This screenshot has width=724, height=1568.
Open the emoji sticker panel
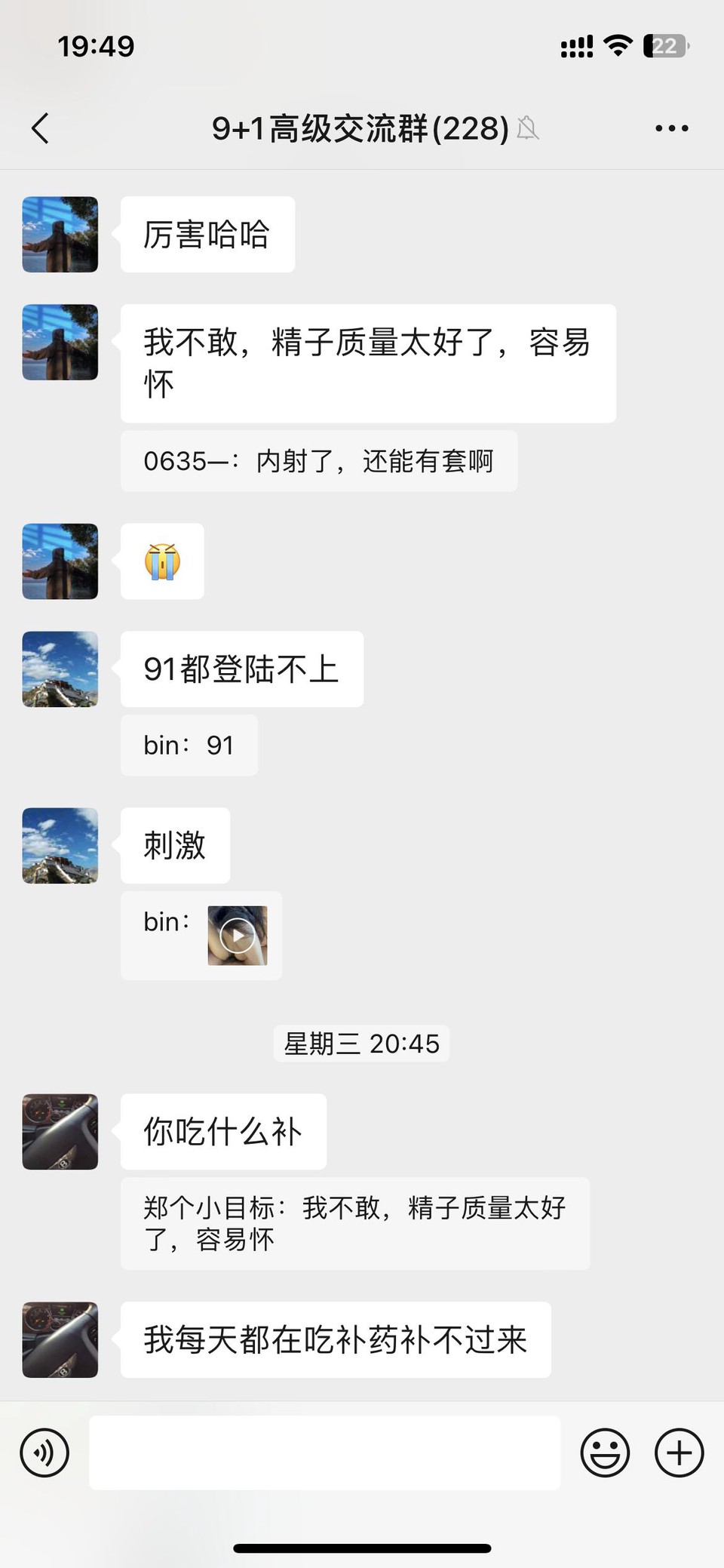coord(605,1453)
